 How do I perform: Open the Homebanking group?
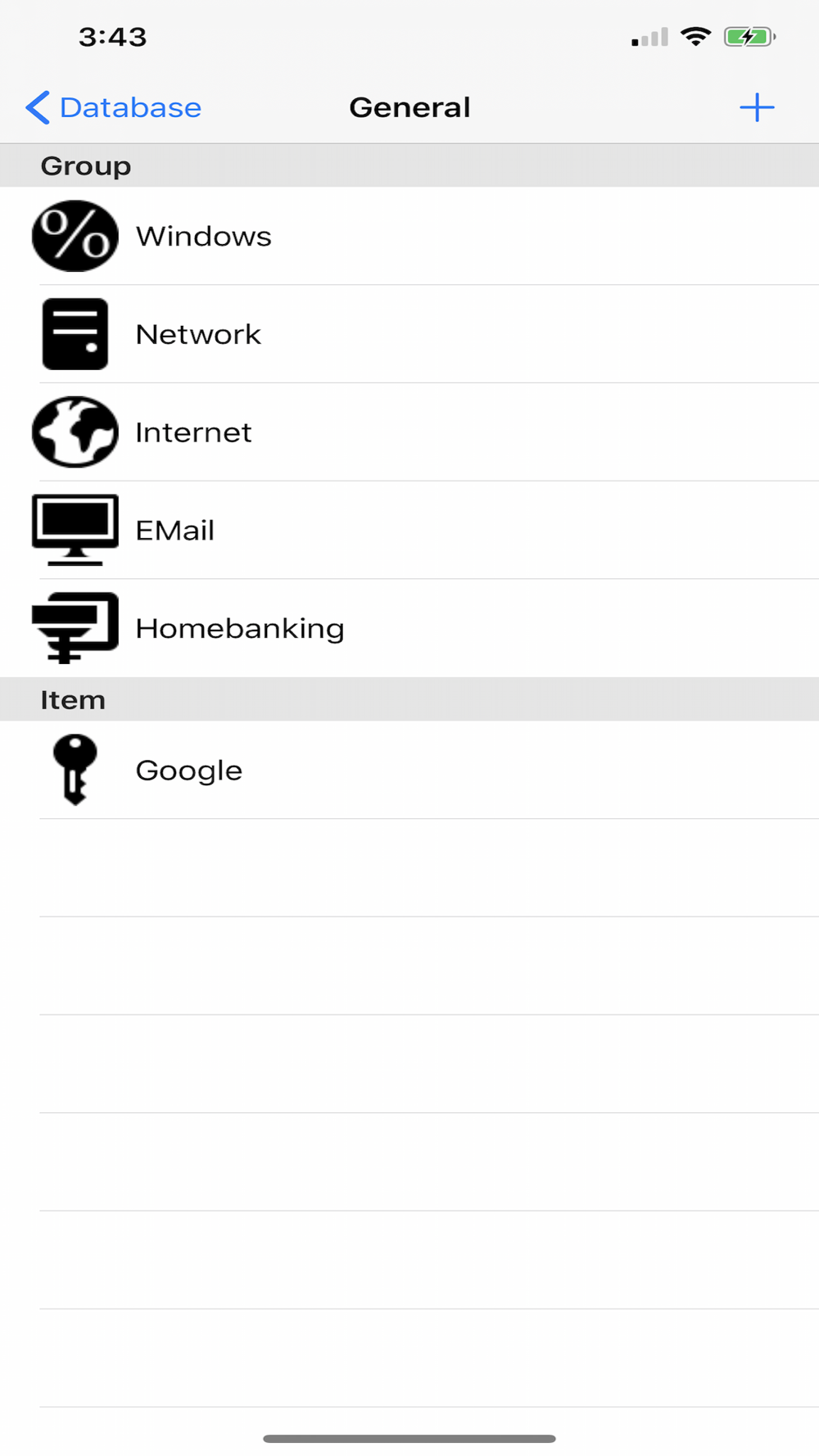pyautogui.click(x=409, y=628)
